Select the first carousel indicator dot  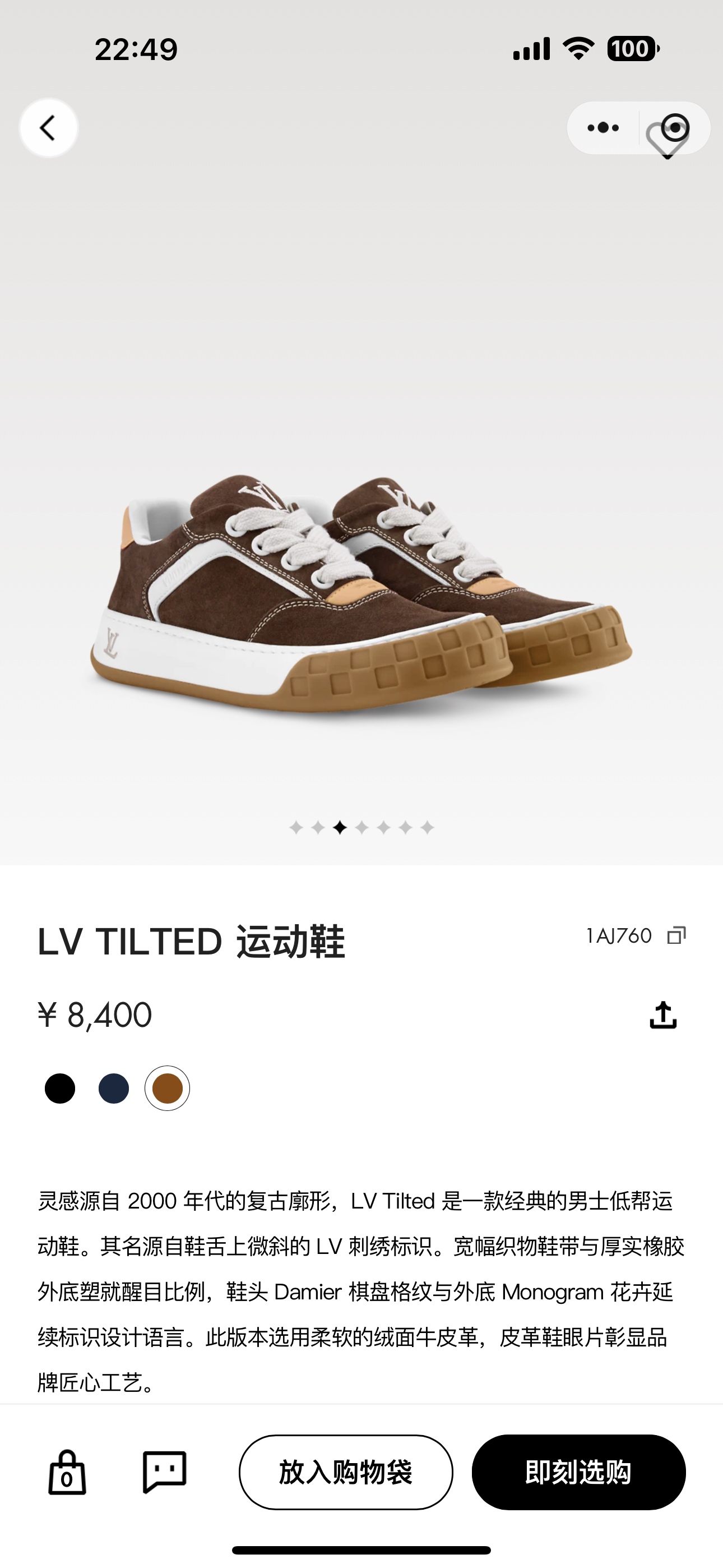pyautogui.click(x=297, y=826)
